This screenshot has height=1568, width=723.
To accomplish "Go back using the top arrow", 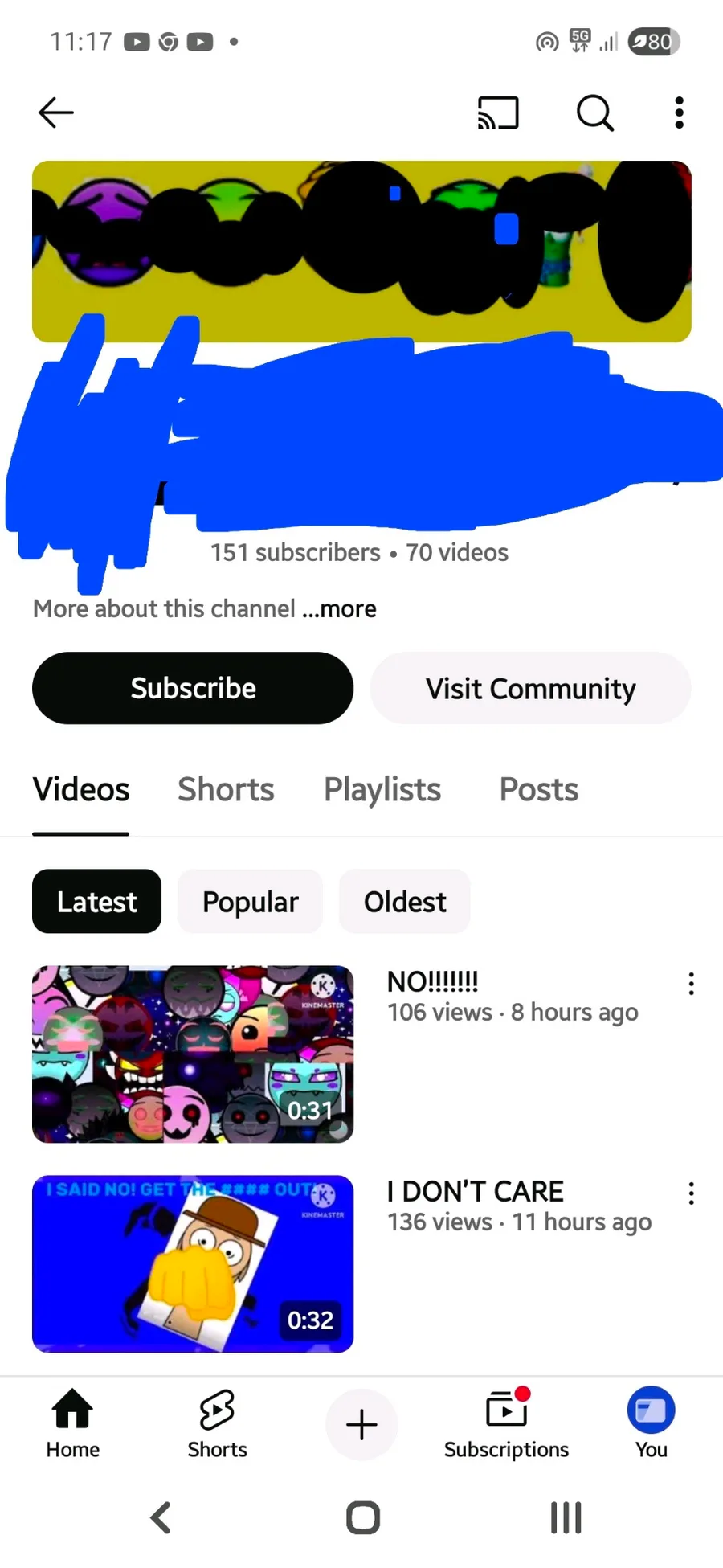I will click(56, 113).
